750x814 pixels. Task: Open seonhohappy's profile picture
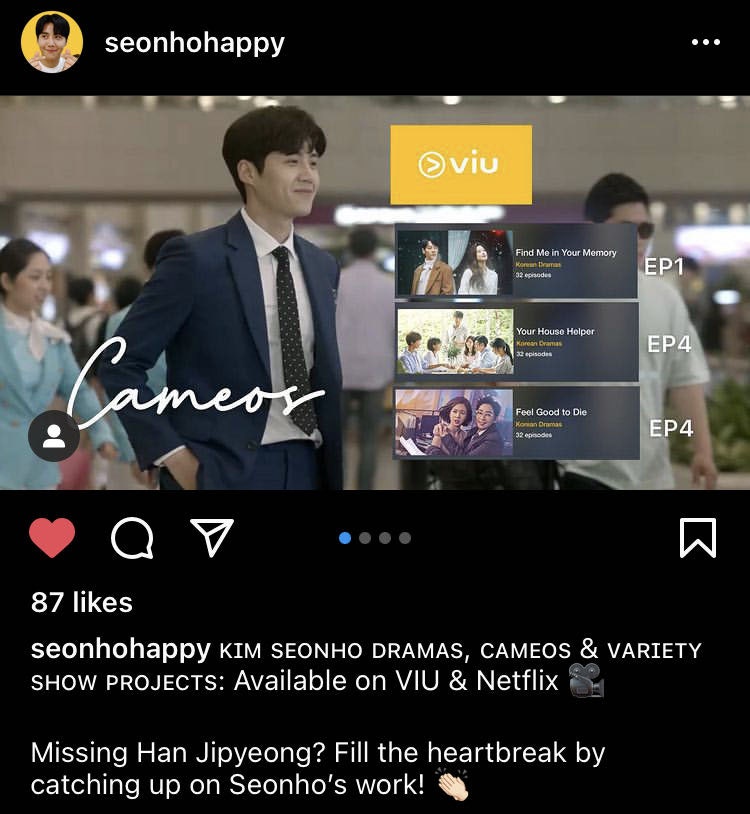pos(52,43)
